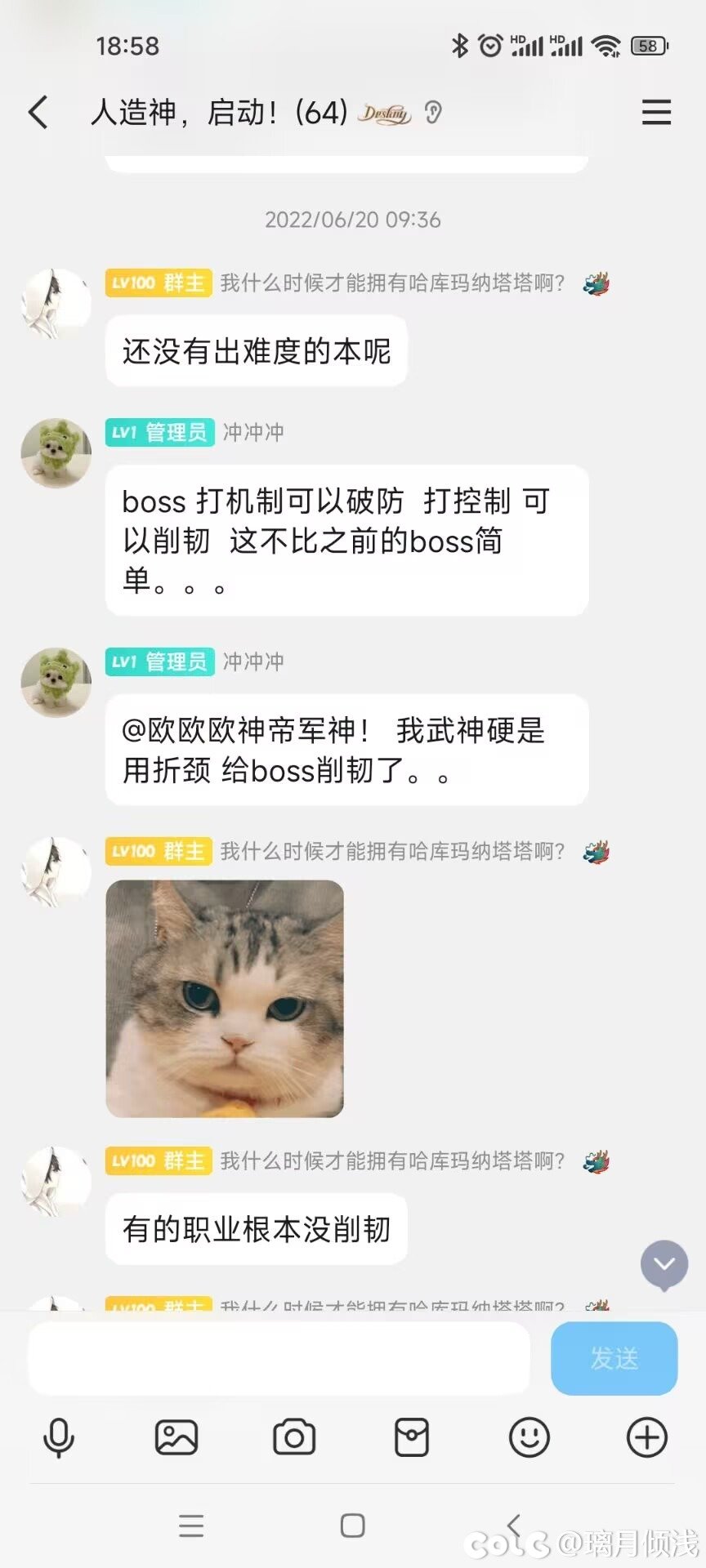View the cat picture message
This screenshot has height=1568, width=706.
tap(225, 998)
